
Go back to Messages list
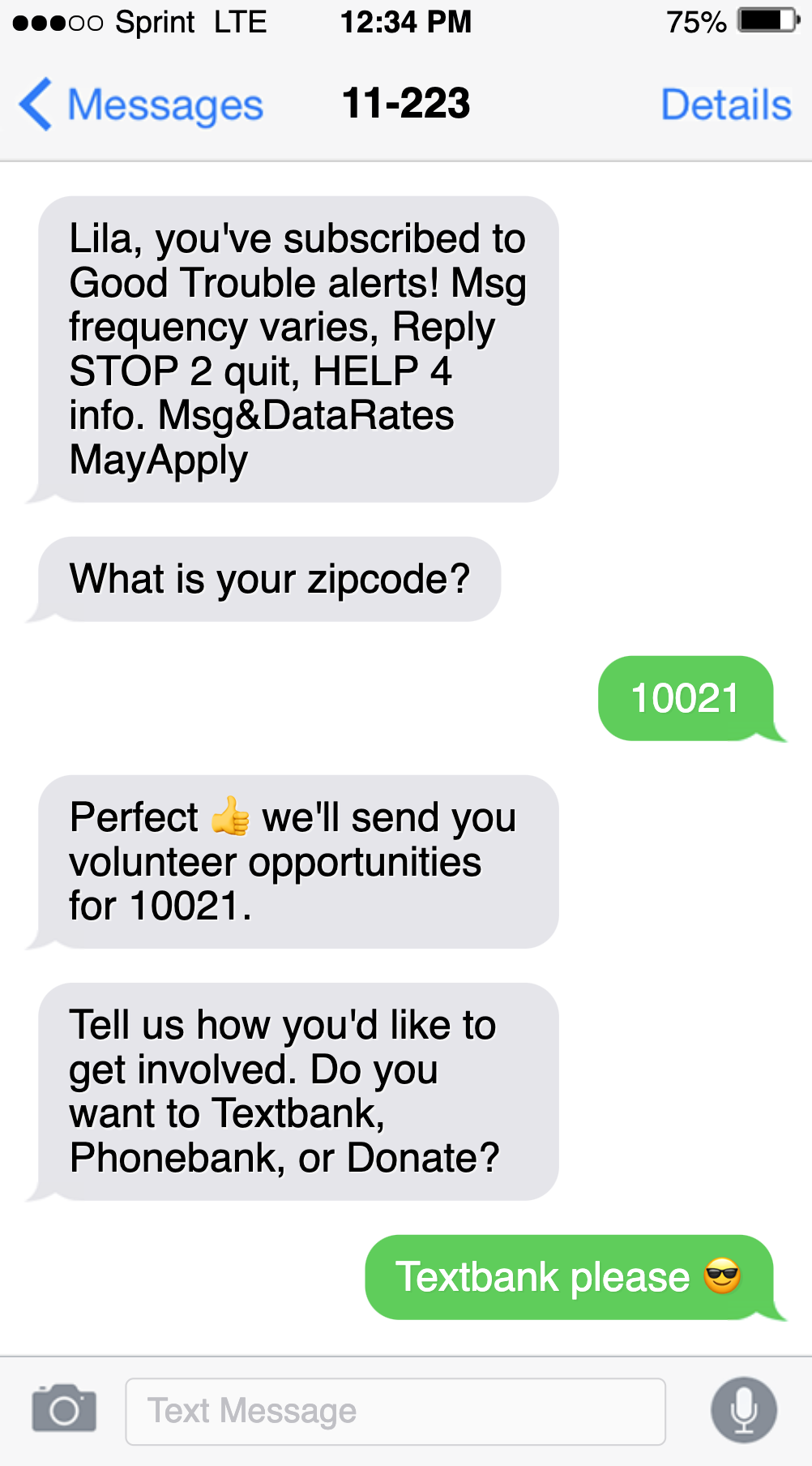click(142, 105)
